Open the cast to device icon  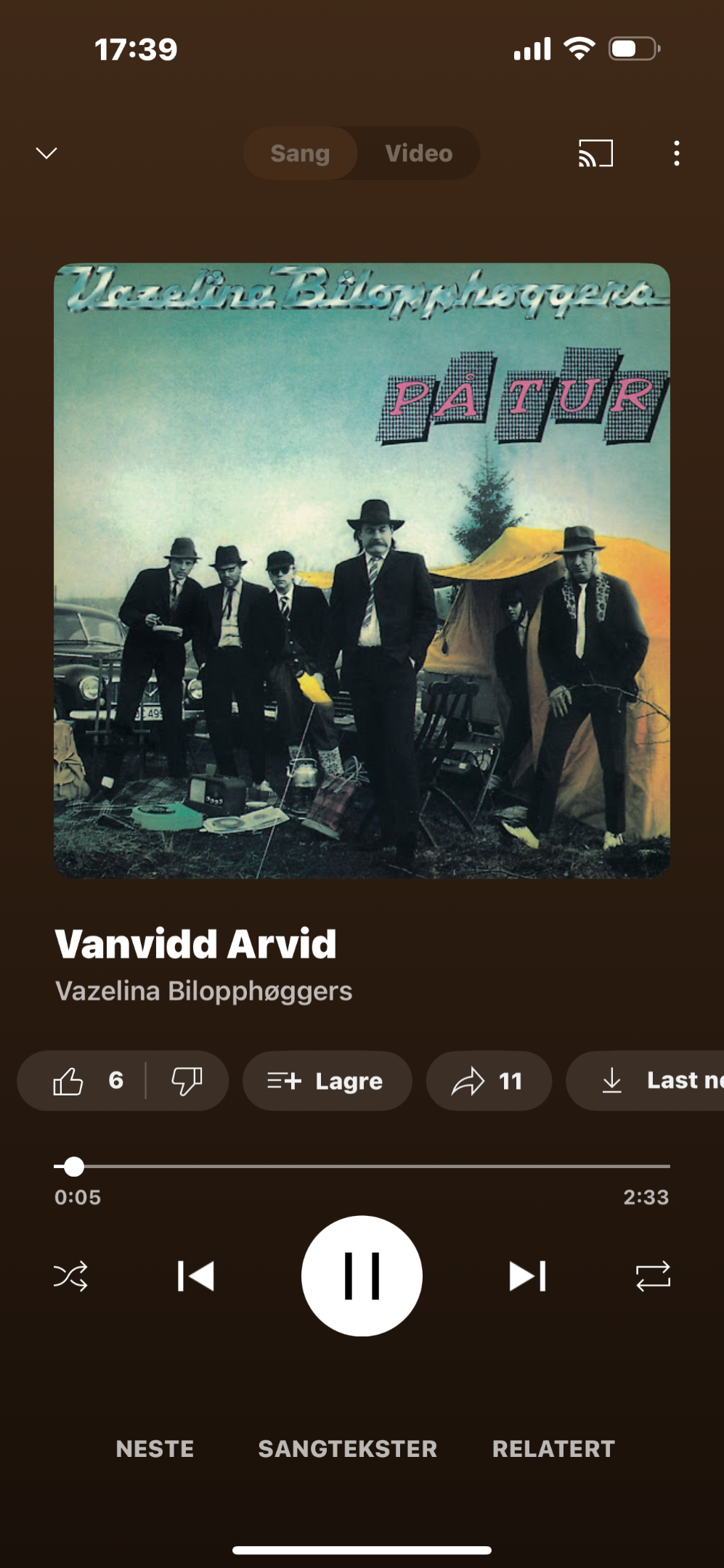click(595, 153)
